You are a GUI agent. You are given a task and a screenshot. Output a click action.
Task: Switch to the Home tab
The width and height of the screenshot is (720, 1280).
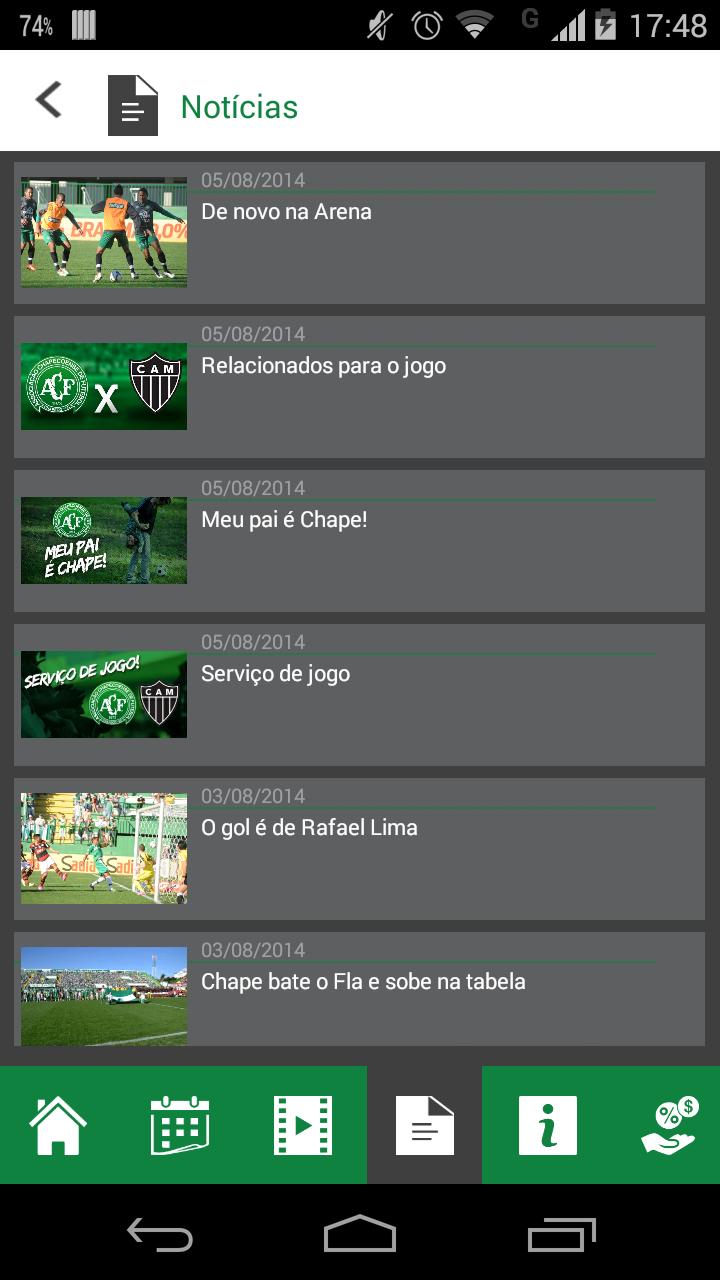click(x=58, y=1125)
